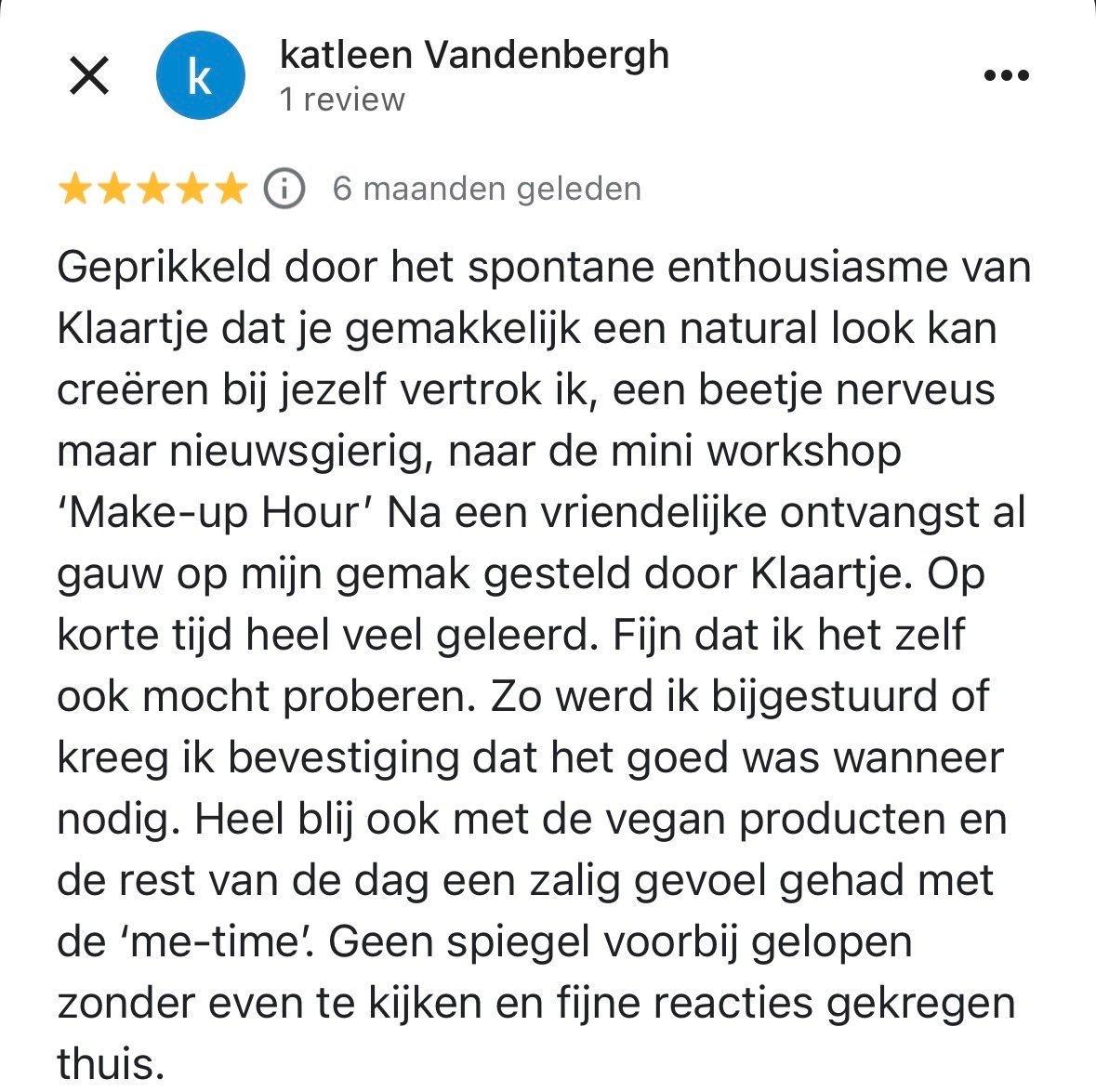The height and width of the screenshot is (1092, 1096).
Task: Close the review view
Action: [x=89, y=75]
